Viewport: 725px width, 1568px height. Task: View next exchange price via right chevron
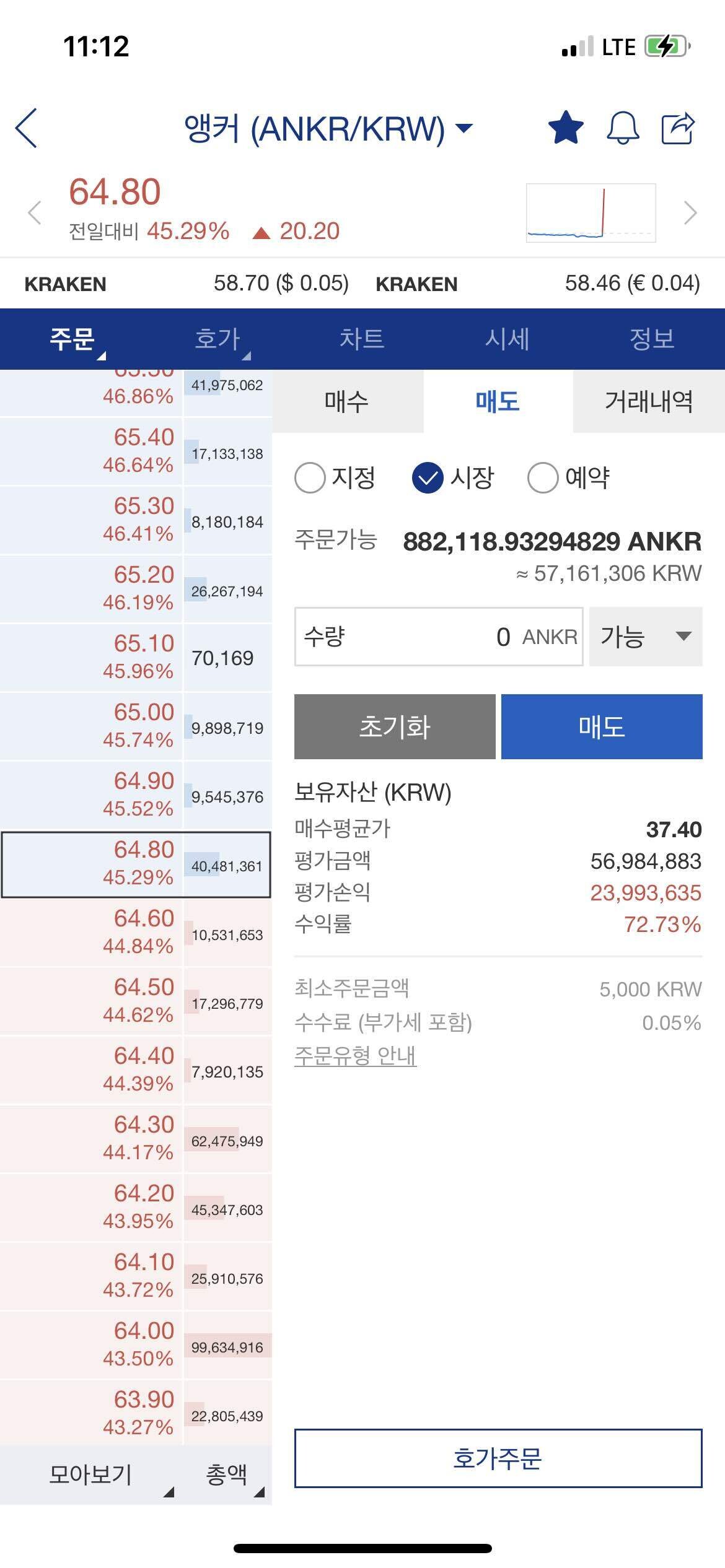691,214
